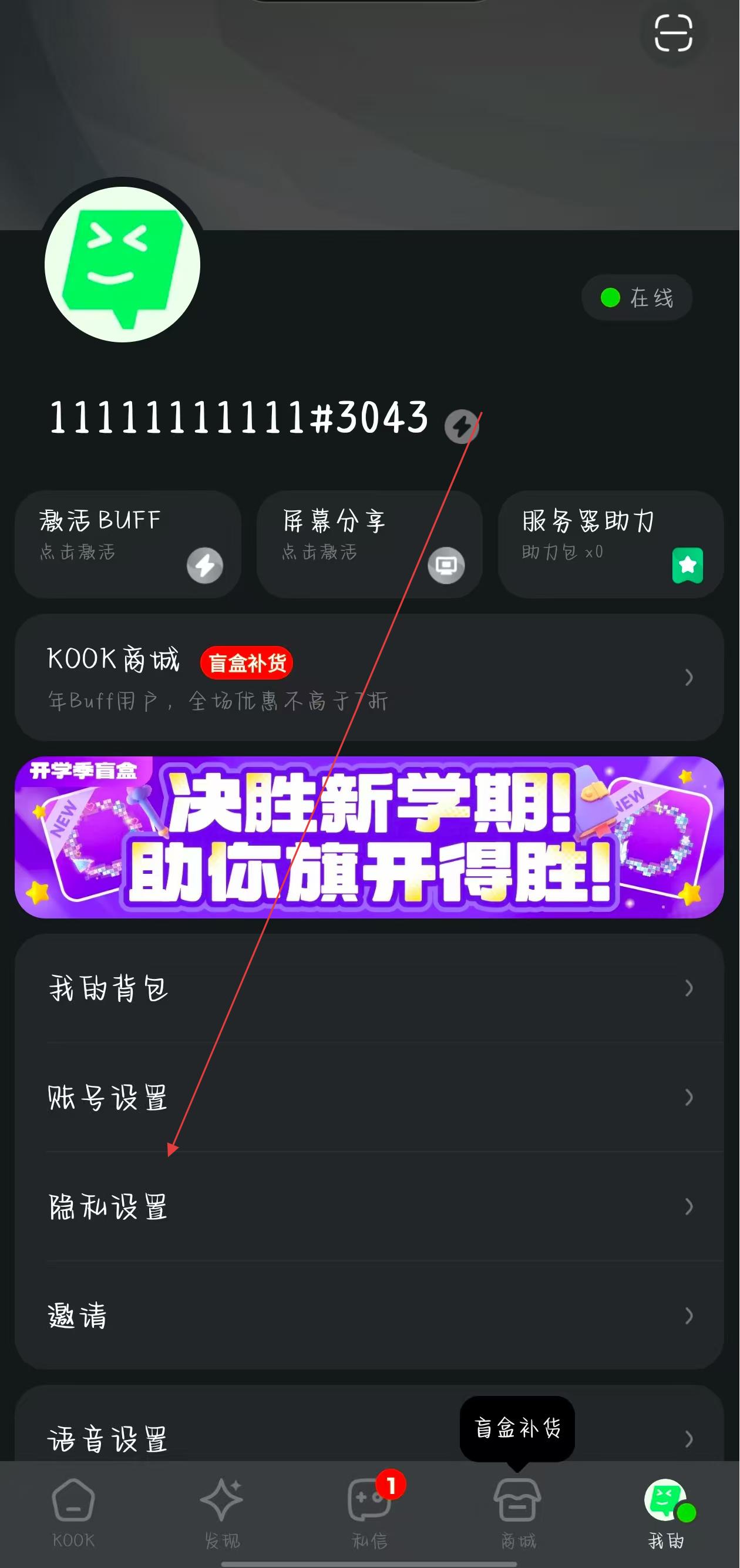Open 我的背包
Viewport: 740px width, 1568px height.
(369, 988)
